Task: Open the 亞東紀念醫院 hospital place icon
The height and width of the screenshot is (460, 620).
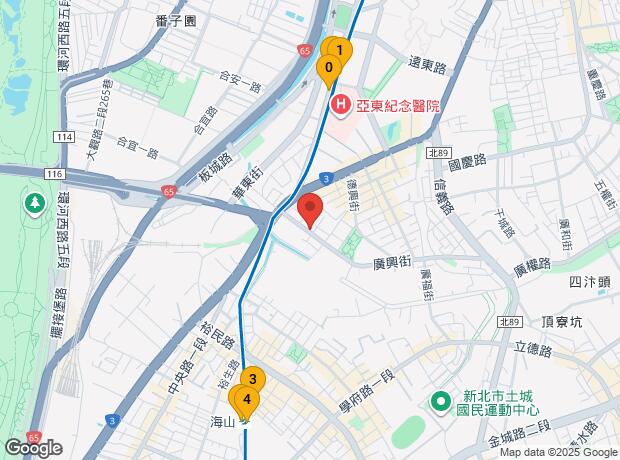Action: (x=340, y=103)
